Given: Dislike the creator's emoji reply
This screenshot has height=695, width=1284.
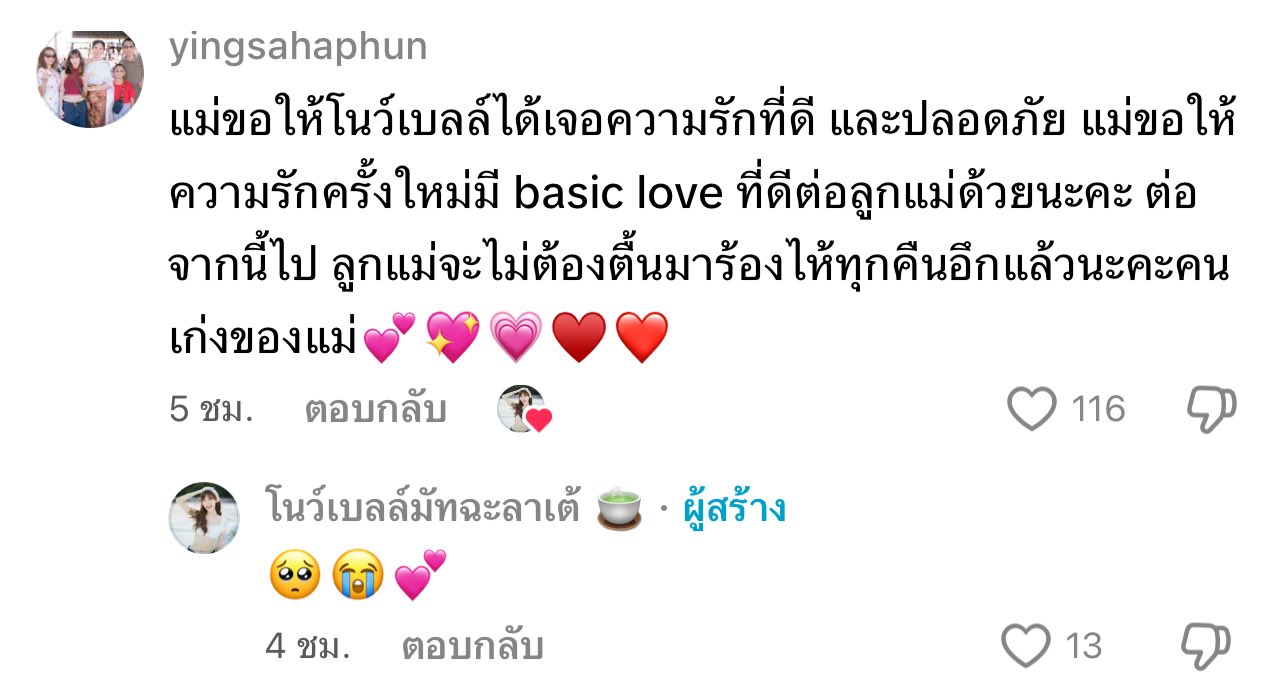Looking at the screenshot, I should [1206, 646].
